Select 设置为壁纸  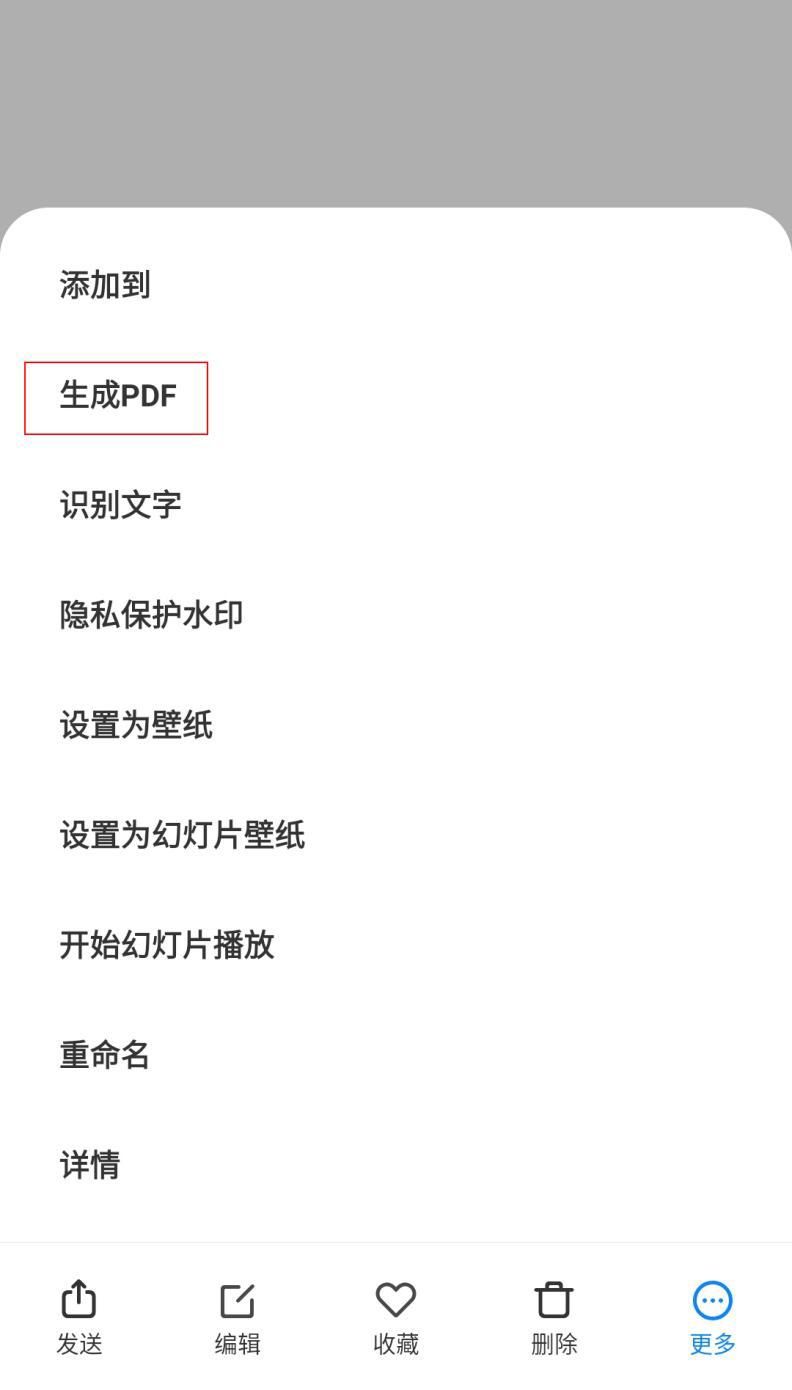click(136, 725)
